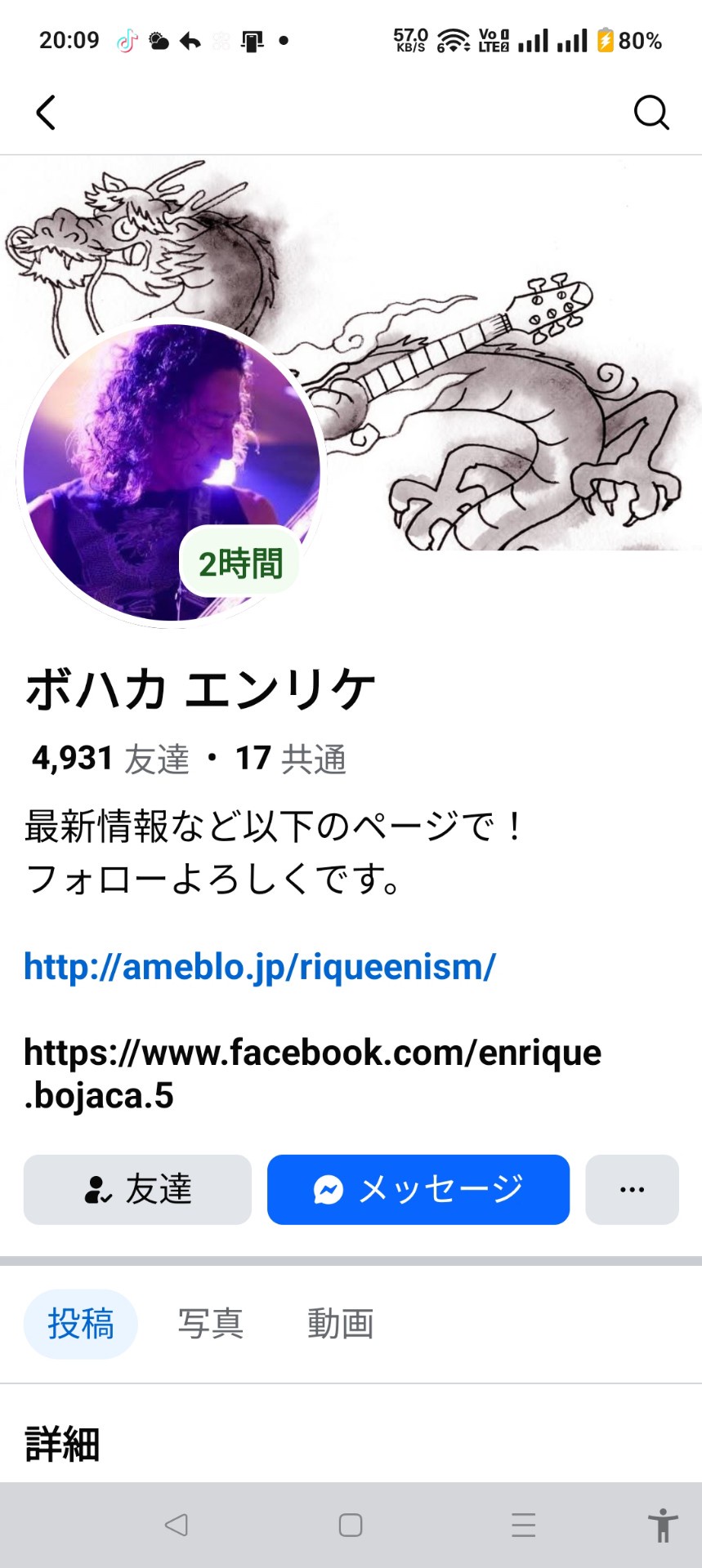Open the 4,931 友達 friends list
This screenshot has width=702, height=1568.
[x=110, y=759]
